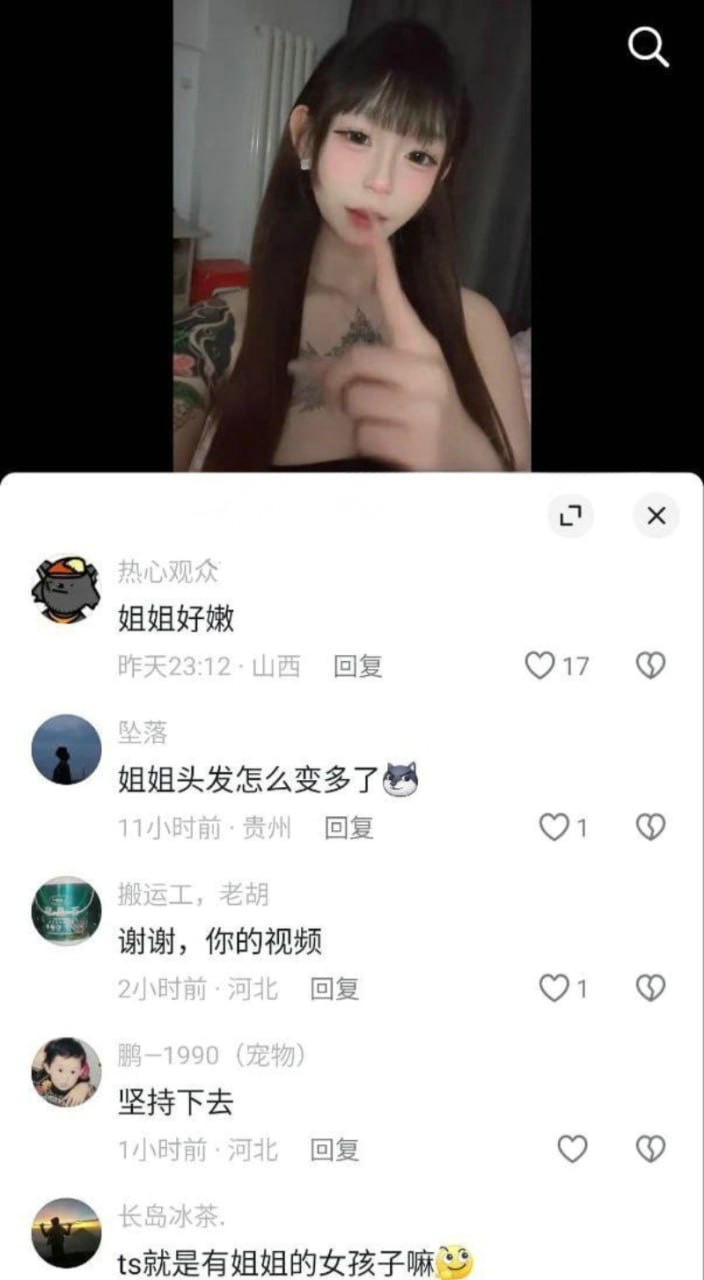Reply to 鹏一1990（宠物）'s comment

pos(334,1151)
